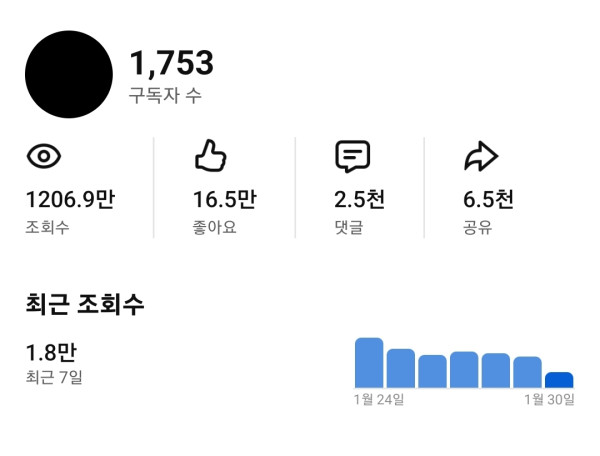Open the channel profile picture
Screen dimensions: 600x456
68,74
